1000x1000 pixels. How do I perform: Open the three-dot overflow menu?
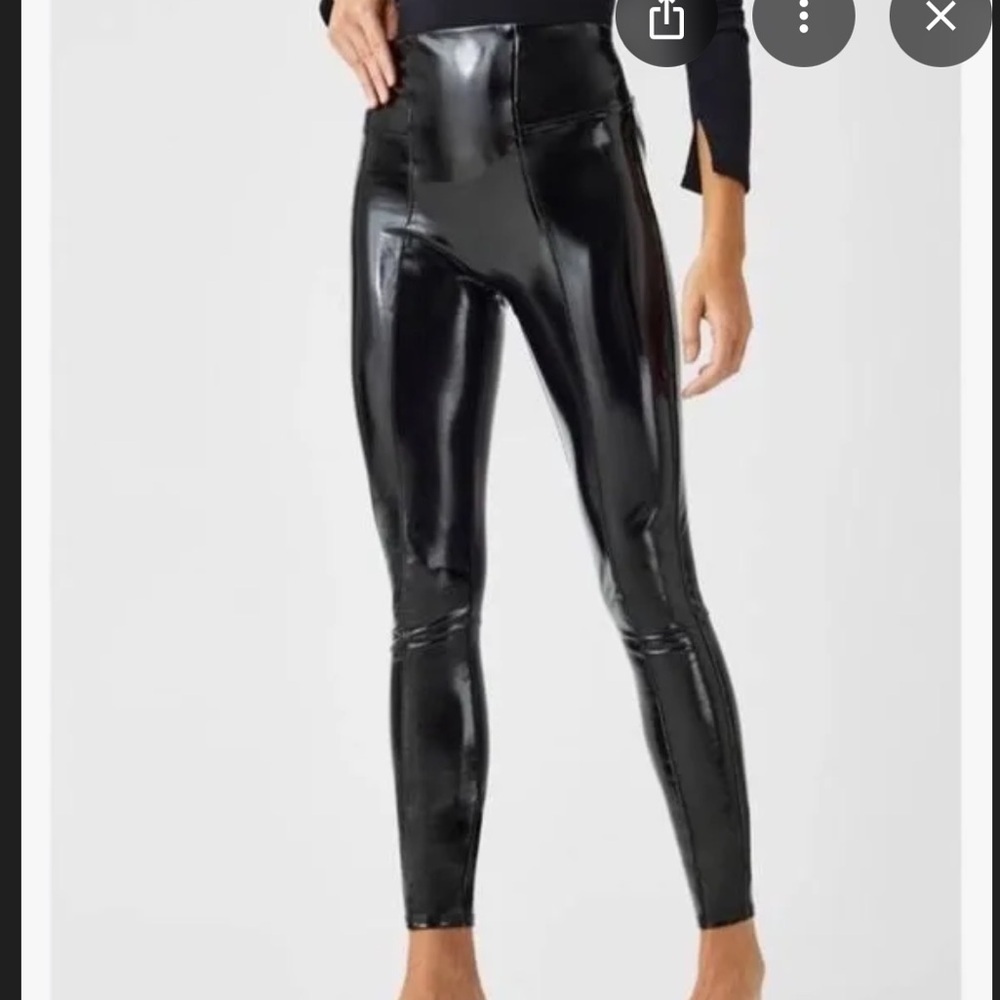[804, 17]
